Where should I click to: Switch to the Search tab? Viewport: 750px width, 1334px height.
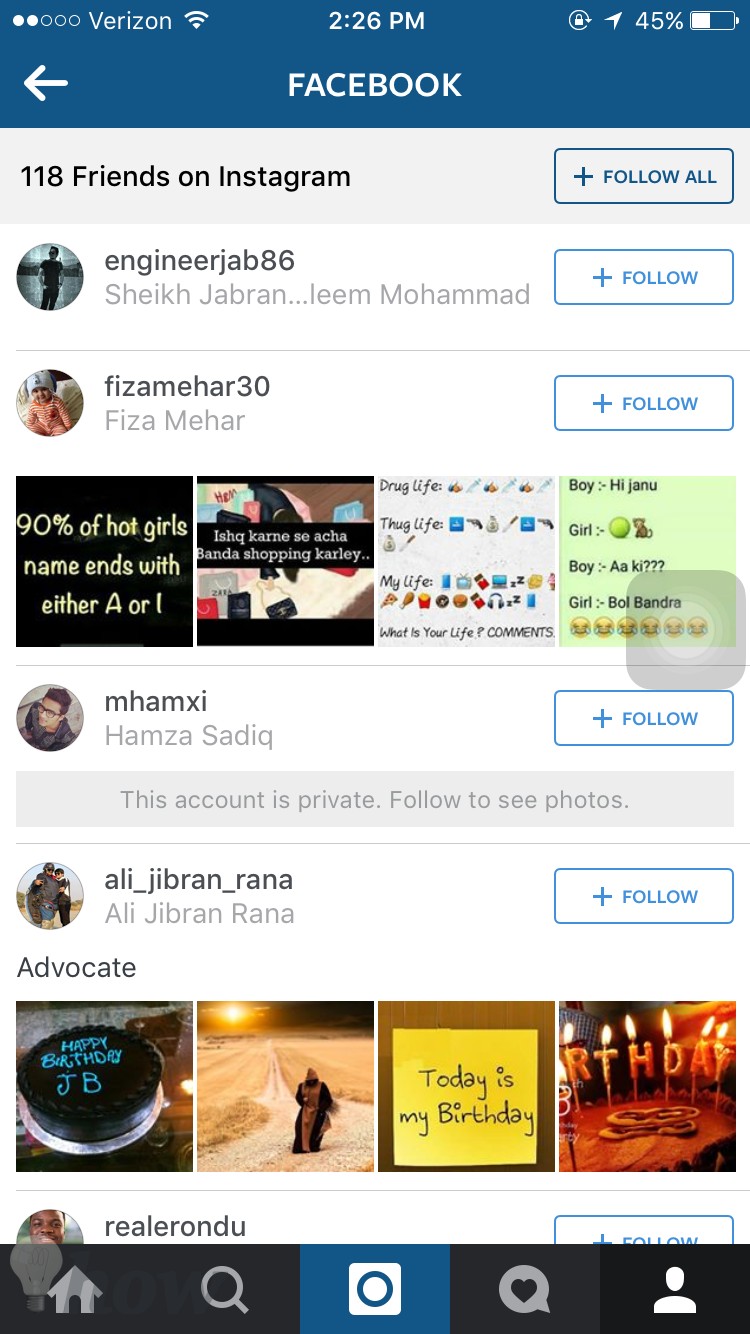click(225, 1289)
